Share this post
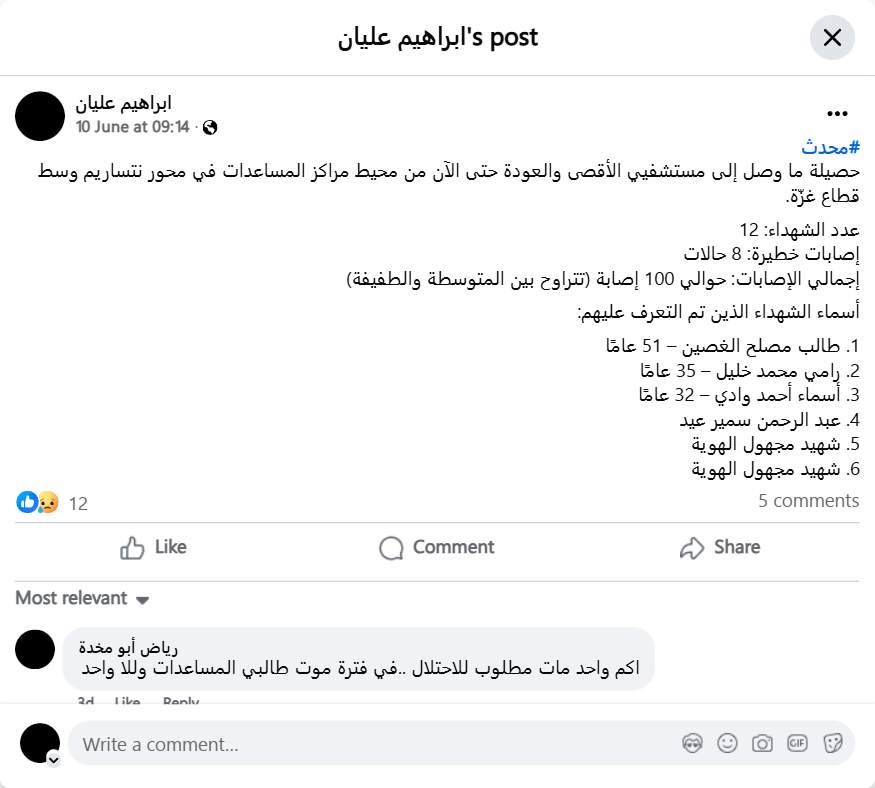Viewport: 875px width, 788px height. click(719, 547)
